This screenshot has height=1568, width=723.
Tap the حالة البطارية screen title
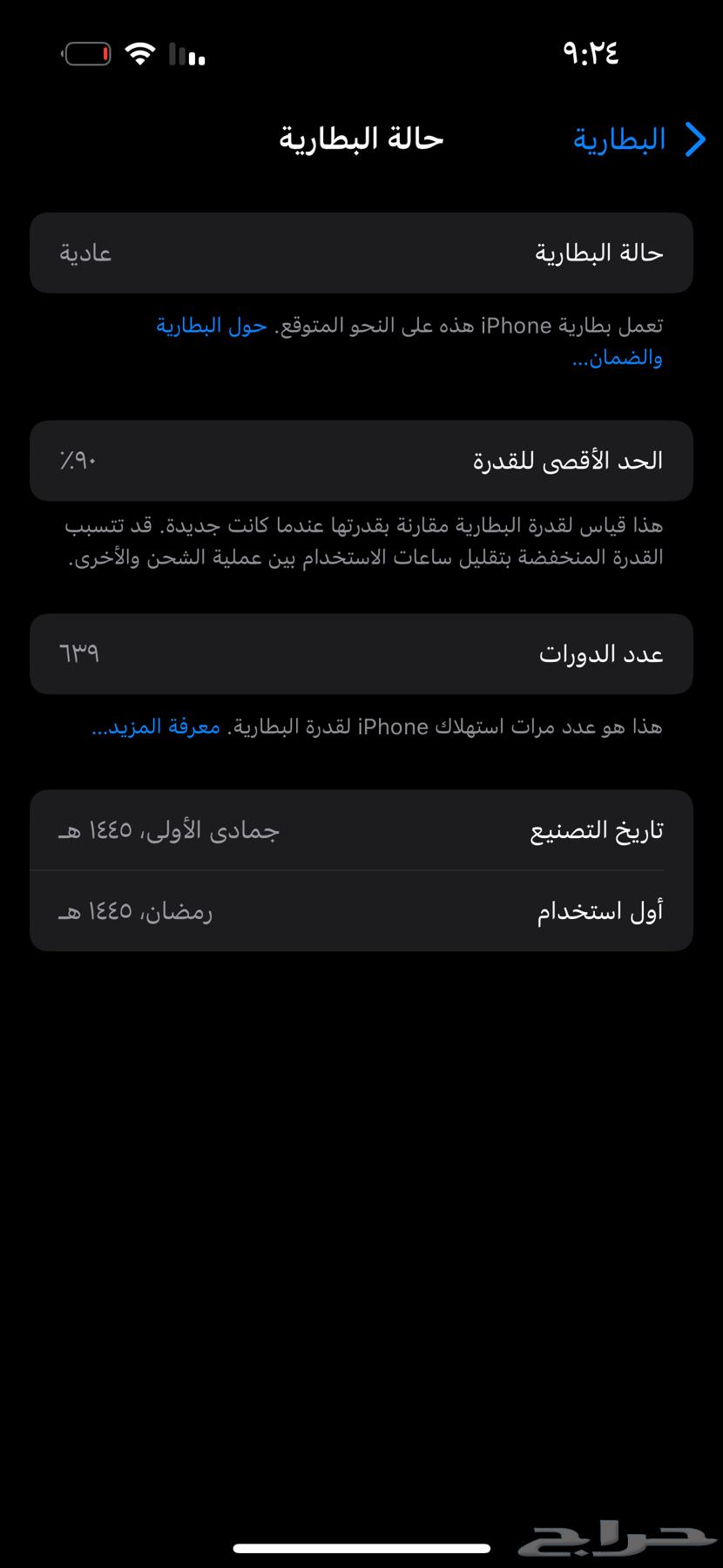tap(361, 139)
